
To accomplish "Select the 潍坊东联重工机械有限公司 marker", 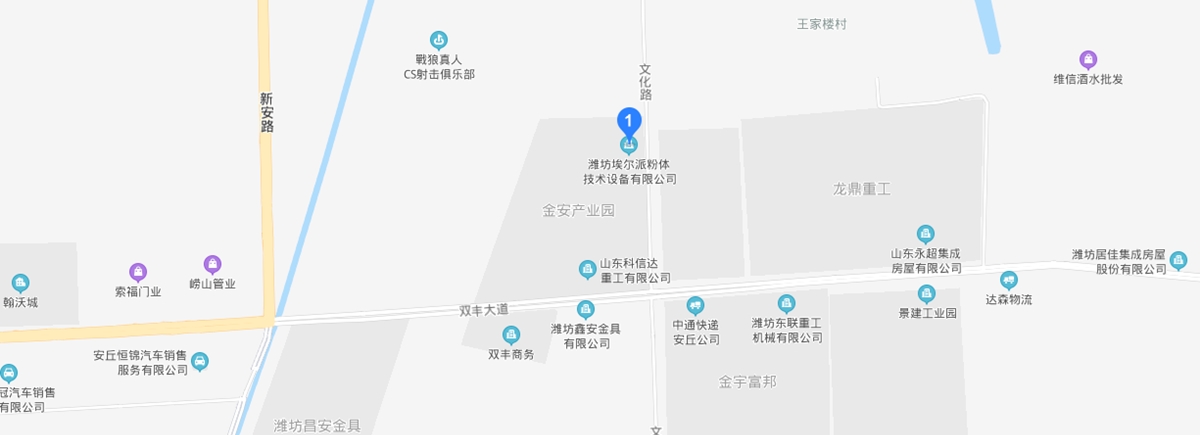I will click(786, 304).
